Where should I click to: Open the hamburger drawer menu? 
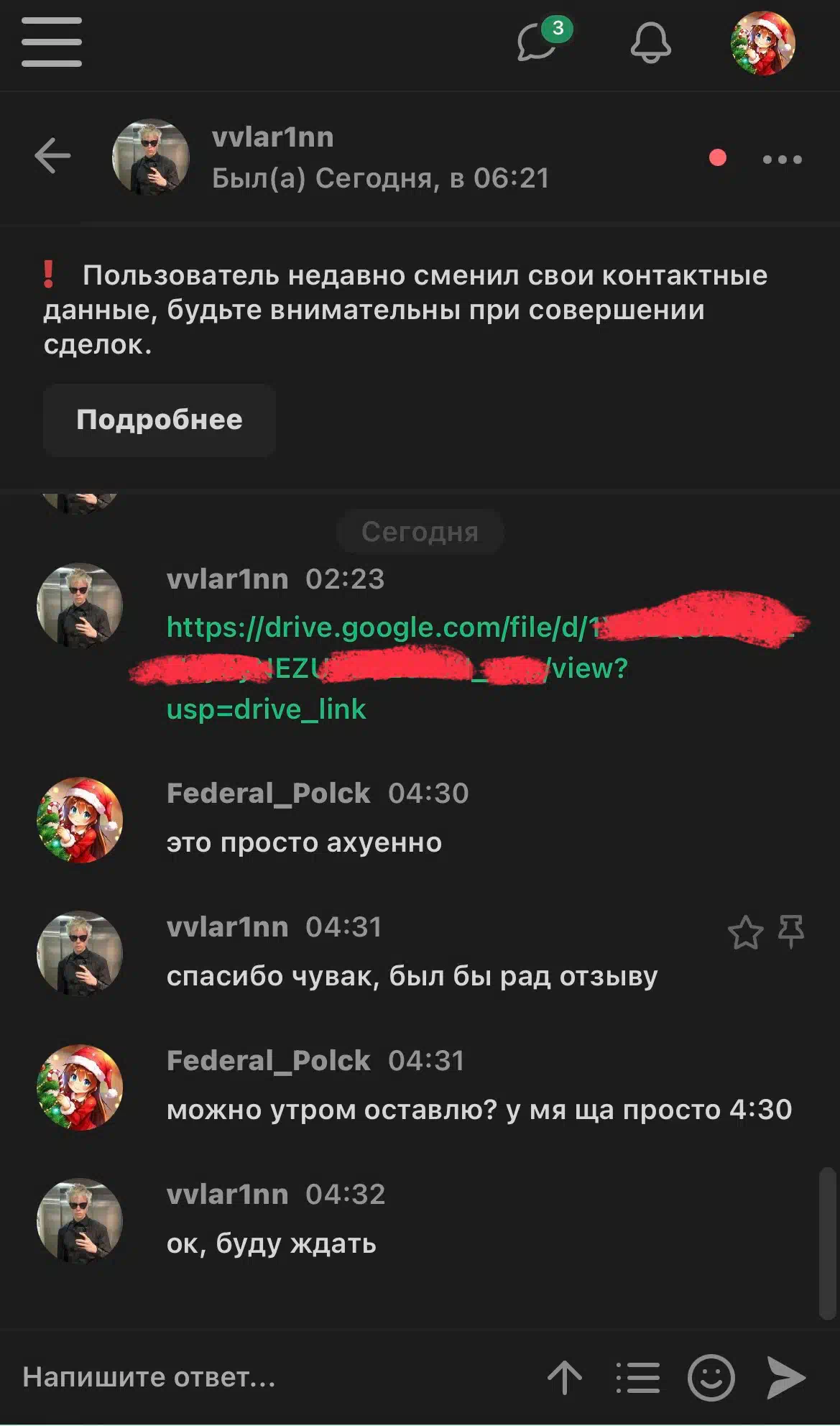click(52, 42)
